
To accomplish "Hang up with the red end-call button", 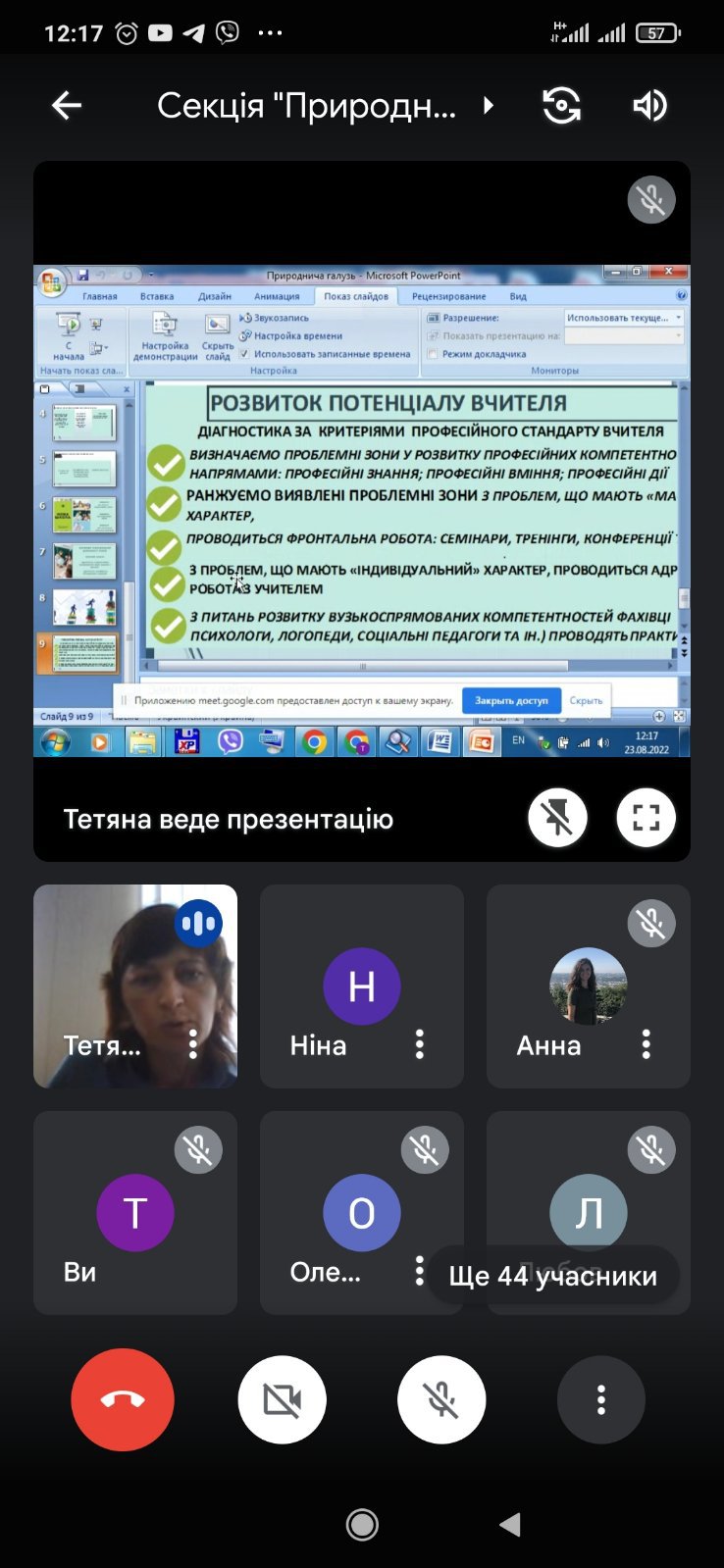I will (x=123, y=1399).
